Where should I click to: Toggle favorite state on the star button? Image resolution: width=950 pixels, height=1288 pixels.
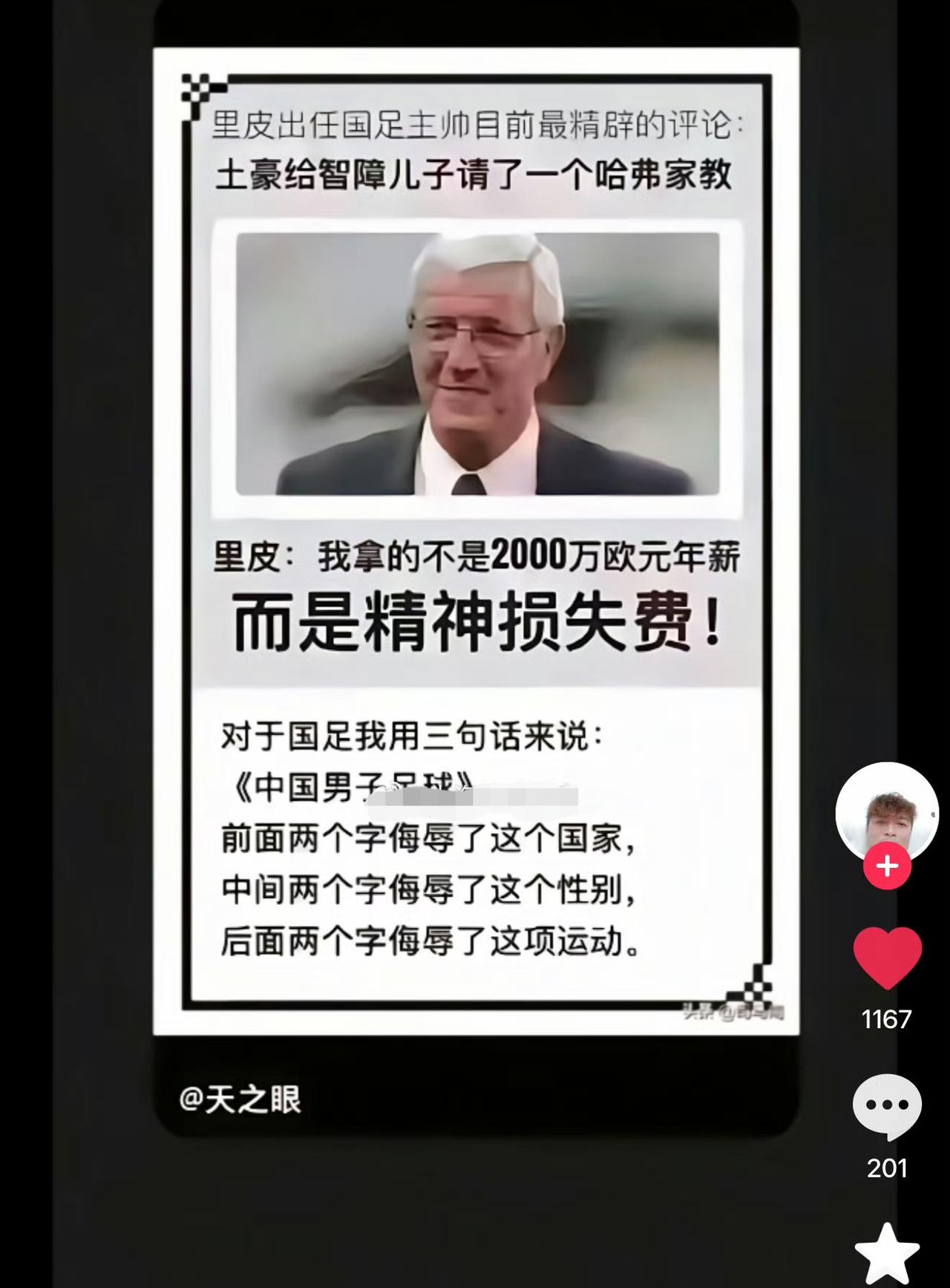(x=886, y=1255)
